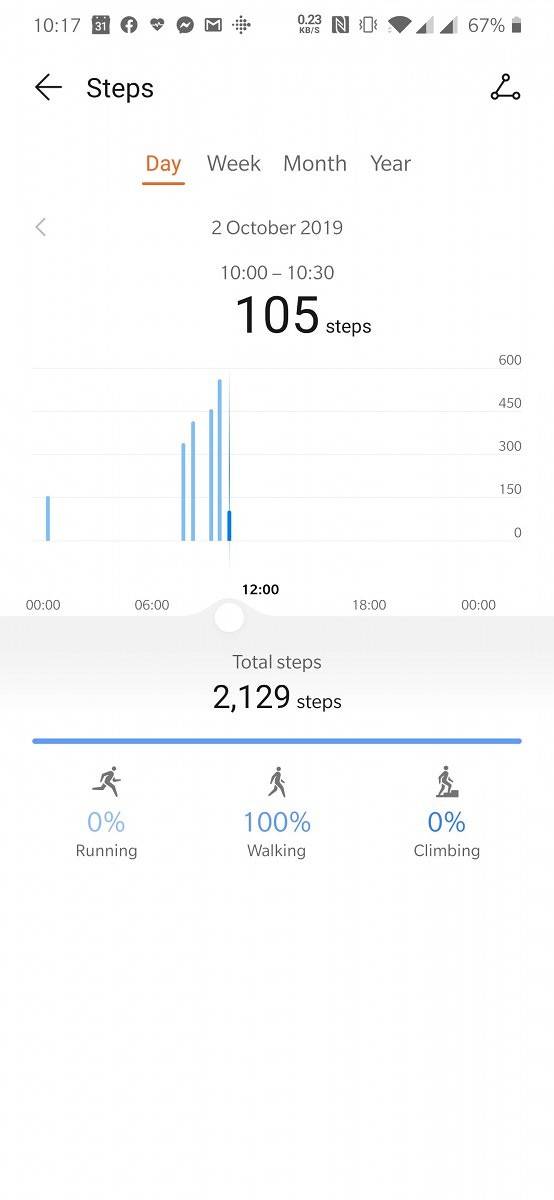Select the Day tab
The height and width of the screenshot is (1200, 554).
tap(163, 164)
